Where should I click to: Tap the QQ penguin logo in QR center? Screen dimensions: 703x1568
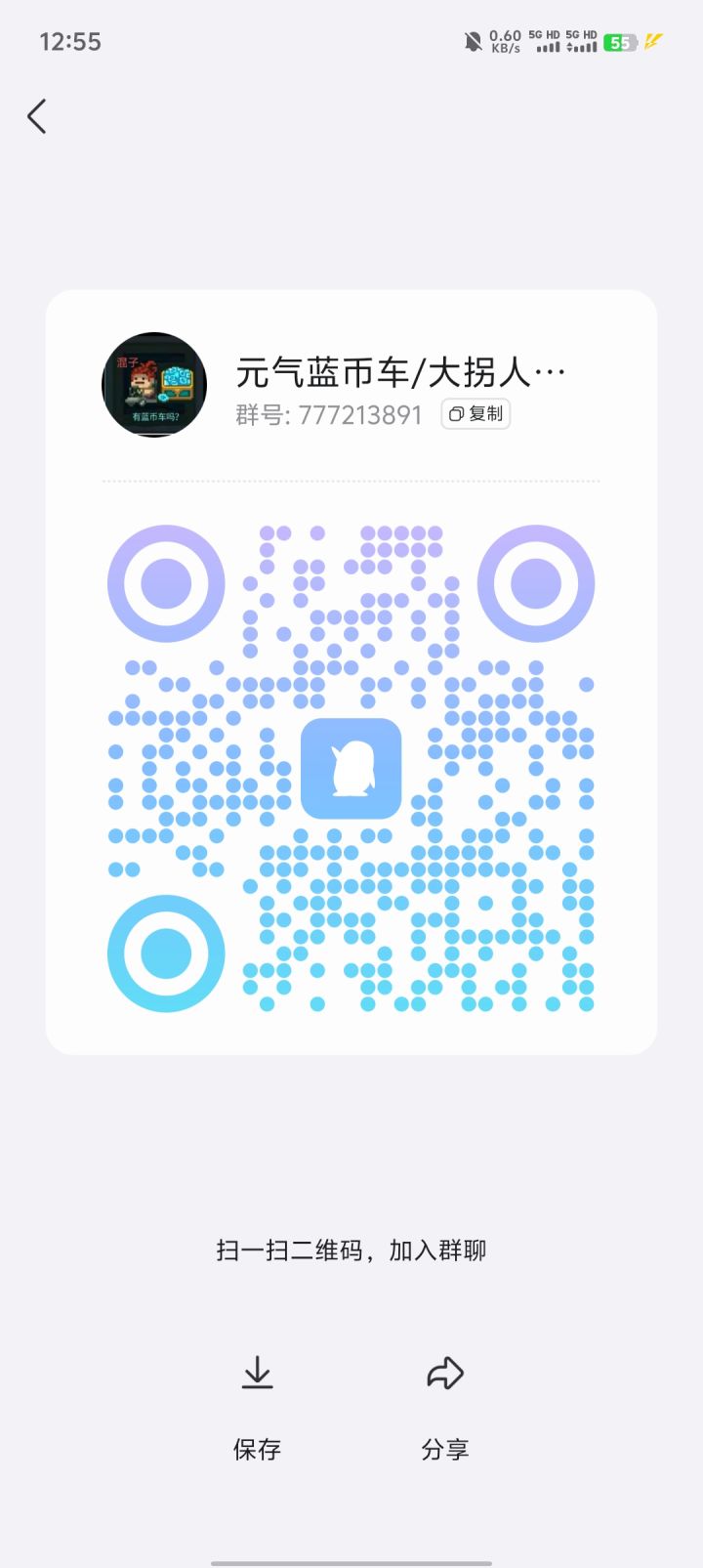tap(351, 768)
